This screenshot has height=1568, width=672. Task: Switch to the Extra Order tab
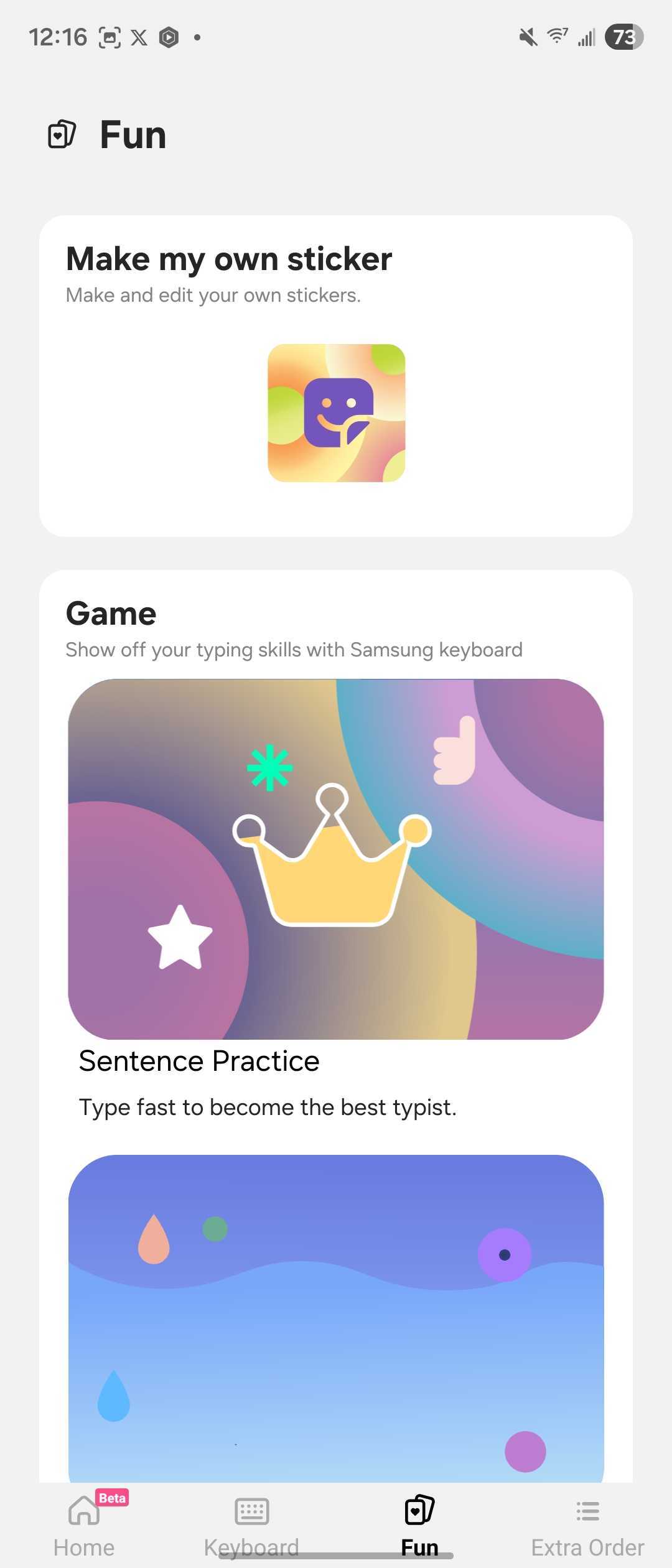587,1524
